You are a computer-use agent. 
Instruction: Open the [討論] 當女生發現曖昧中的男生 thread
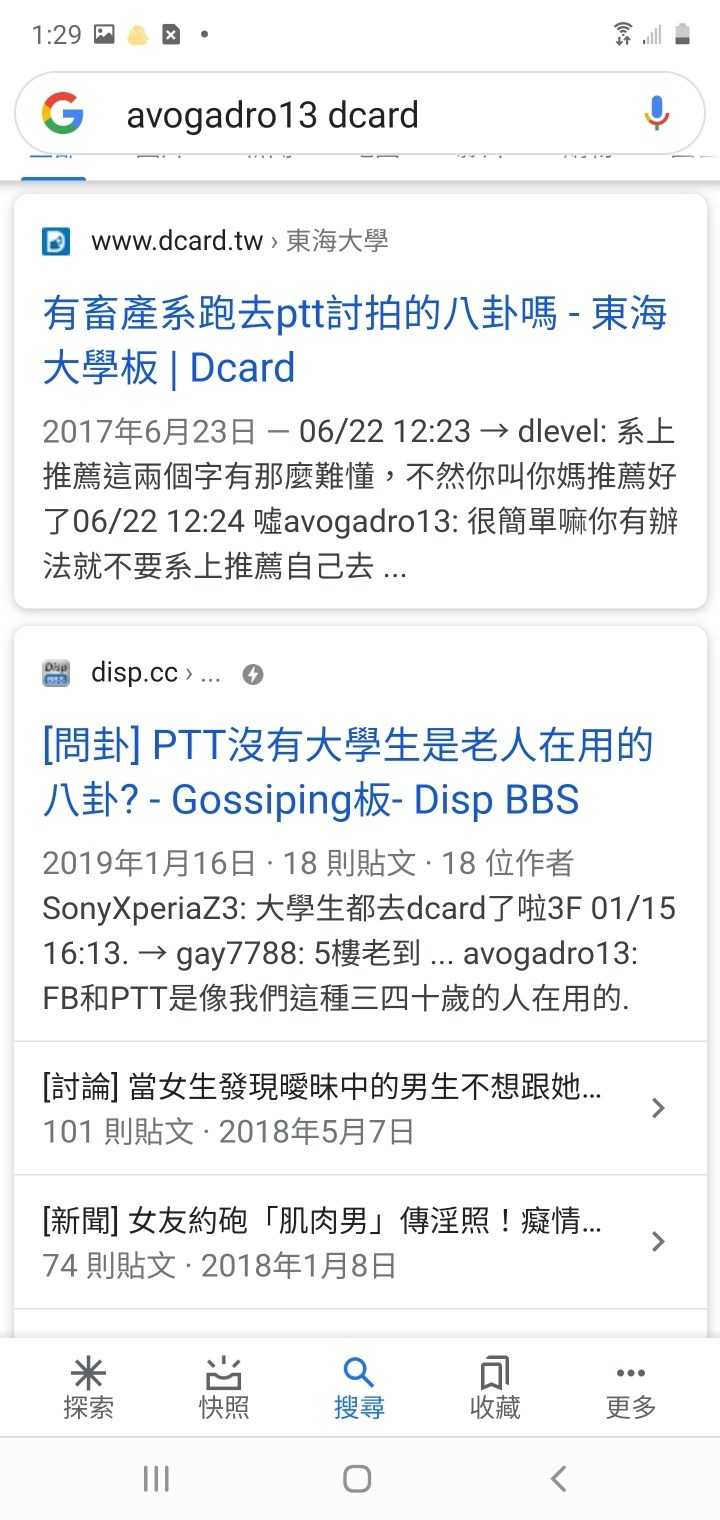point(360,1108)
